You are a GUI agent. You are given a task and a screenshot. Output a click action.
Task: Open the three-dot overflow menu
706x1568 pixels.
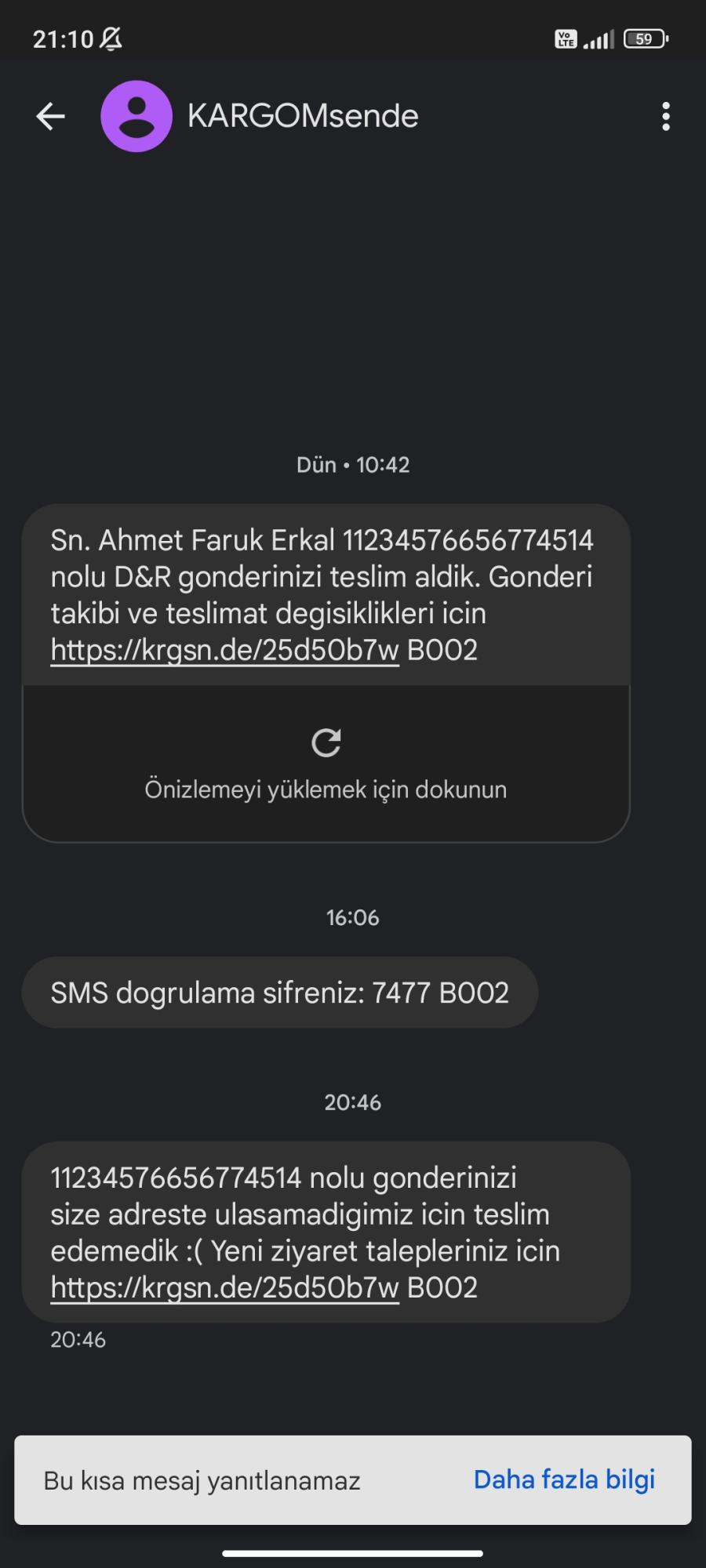point(665,117)
